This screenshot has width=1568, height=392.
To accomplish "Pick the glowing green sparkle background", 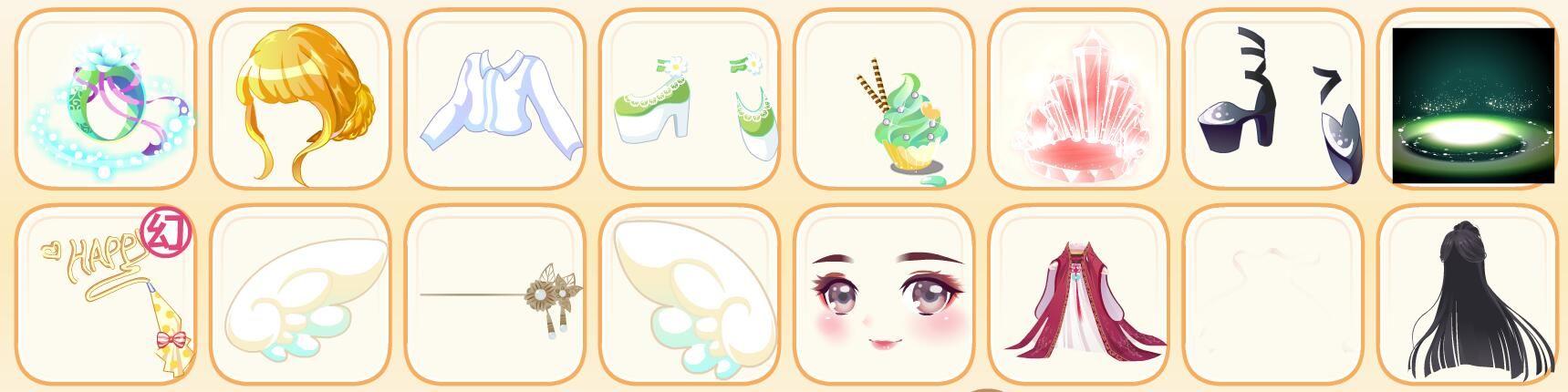I will tap(1472, 104).
